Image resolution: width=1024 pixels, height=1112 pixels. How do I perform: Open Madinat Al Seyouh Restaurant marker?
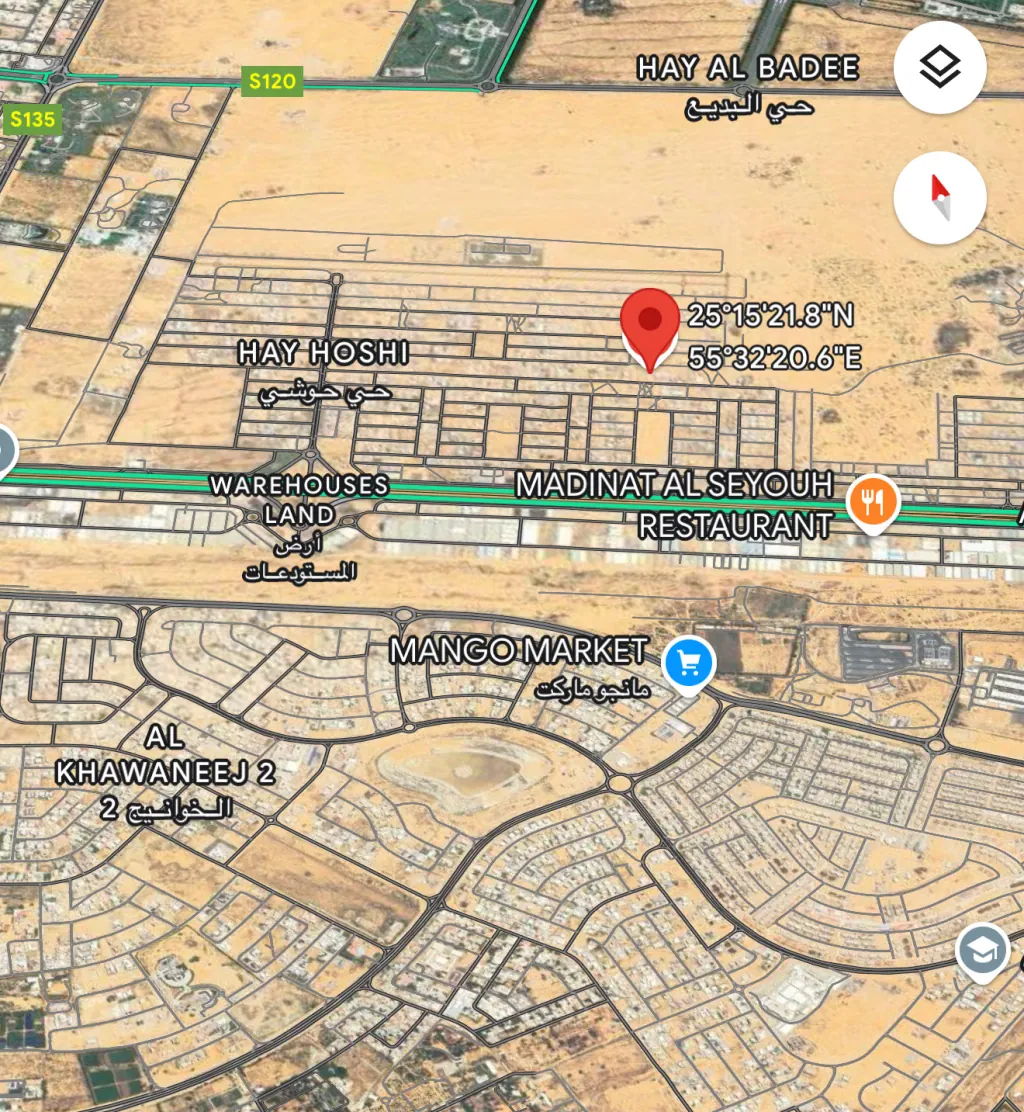coord(873,500)
